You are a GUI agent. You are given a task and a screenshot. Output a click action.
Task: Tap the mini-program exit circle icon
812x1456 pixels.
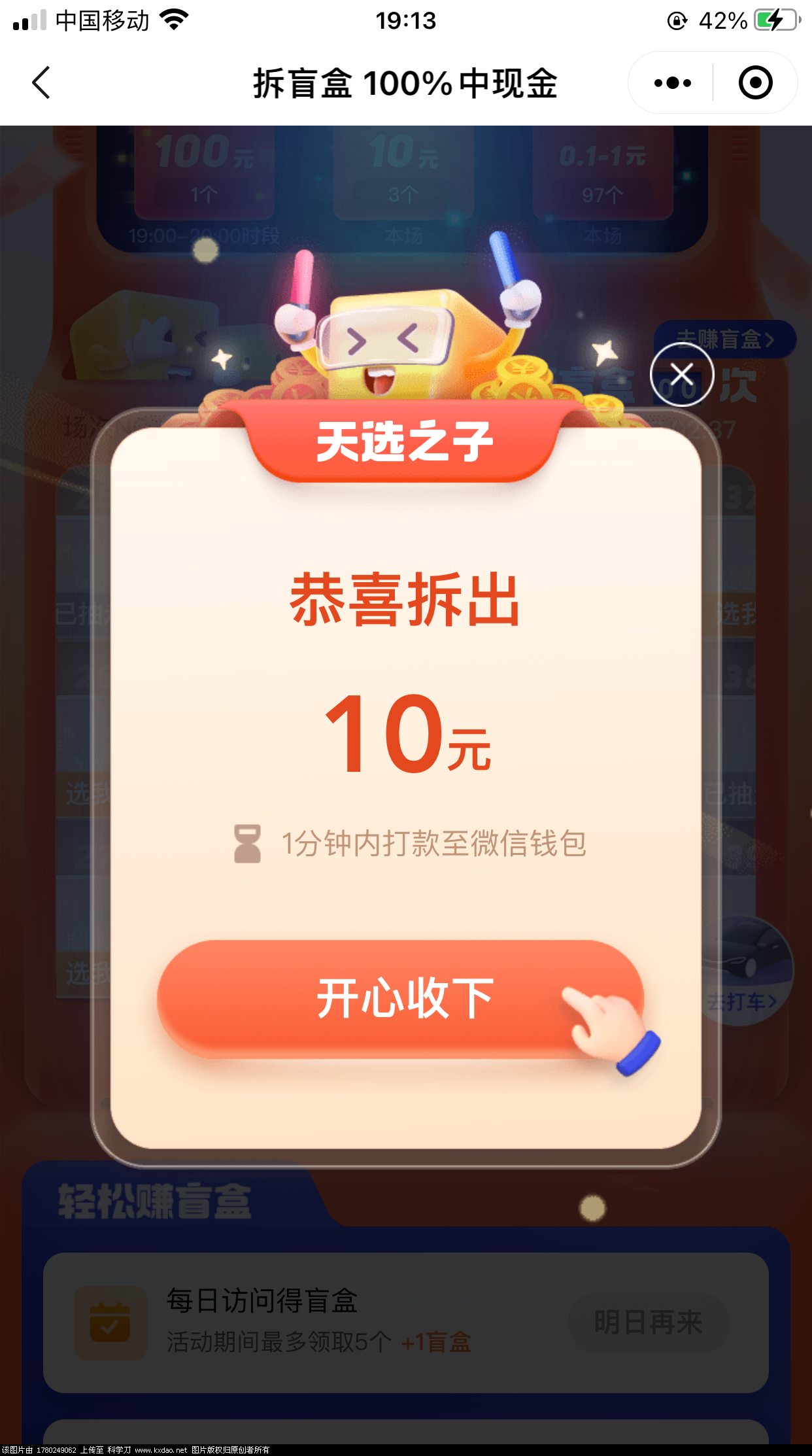755,82
